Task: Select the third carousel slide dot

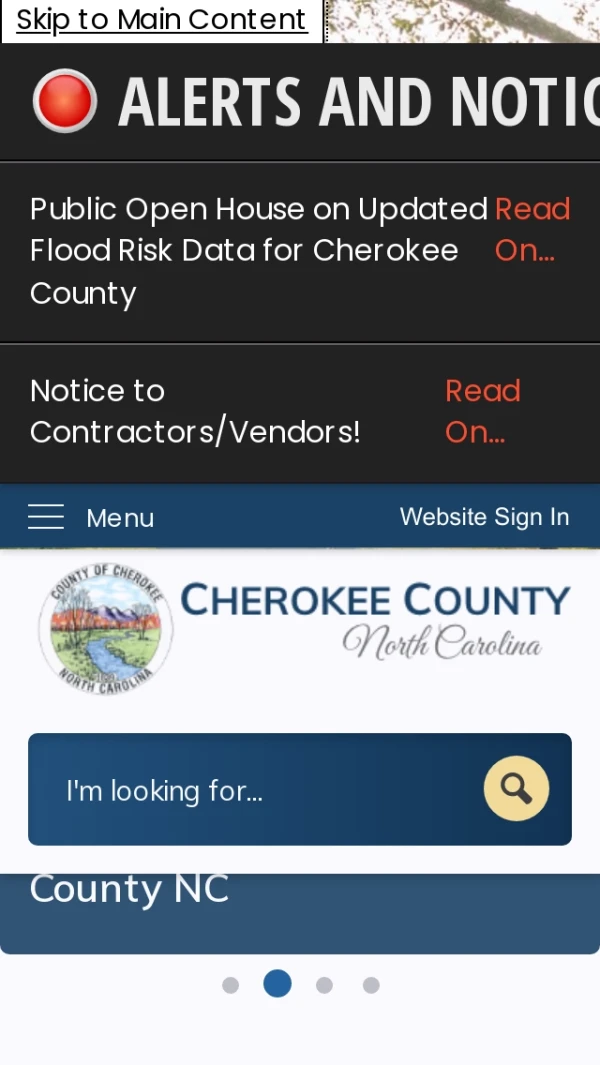Action: click(x=324, y=985)
